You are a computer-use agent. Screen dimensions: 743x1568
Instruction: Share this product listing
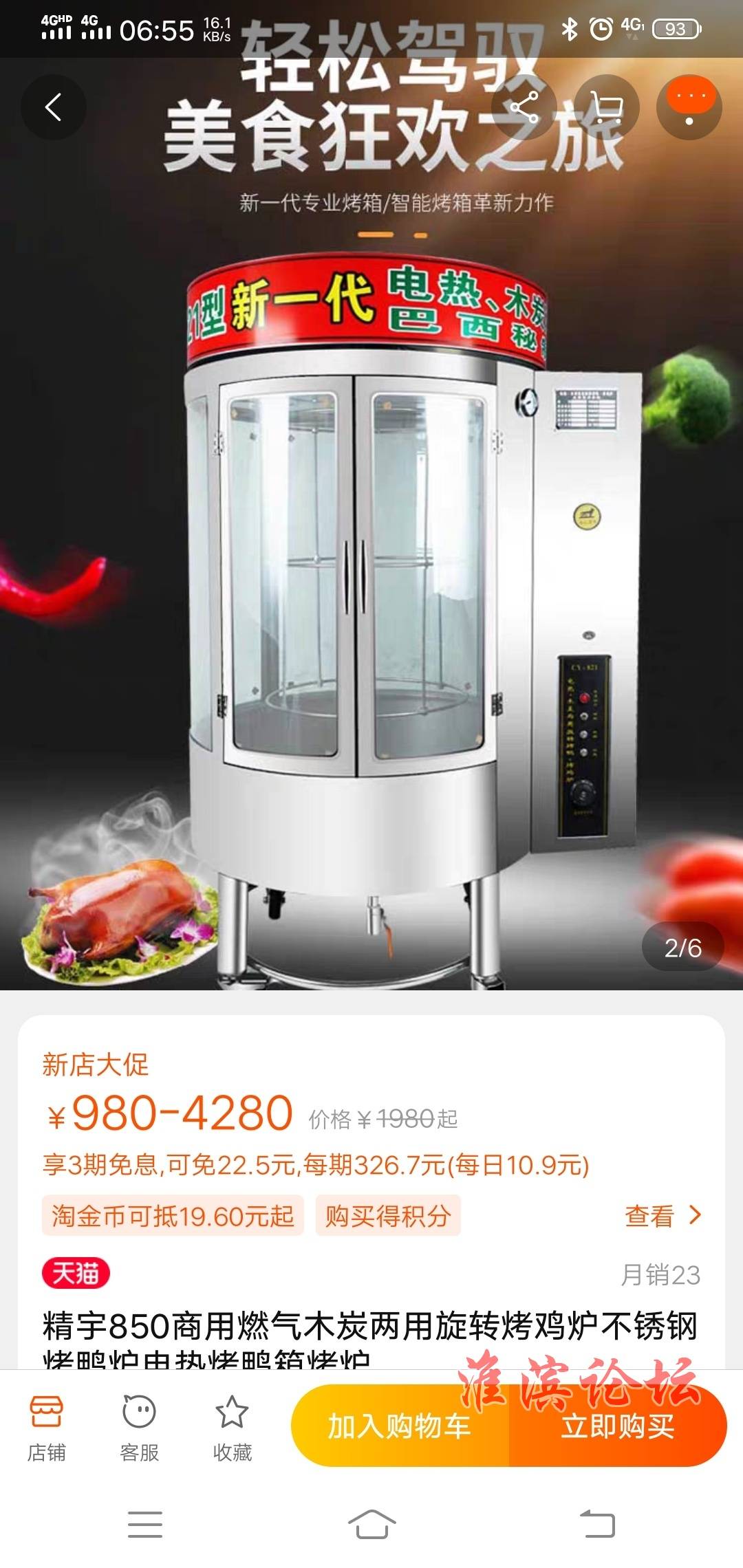(524, 108)
